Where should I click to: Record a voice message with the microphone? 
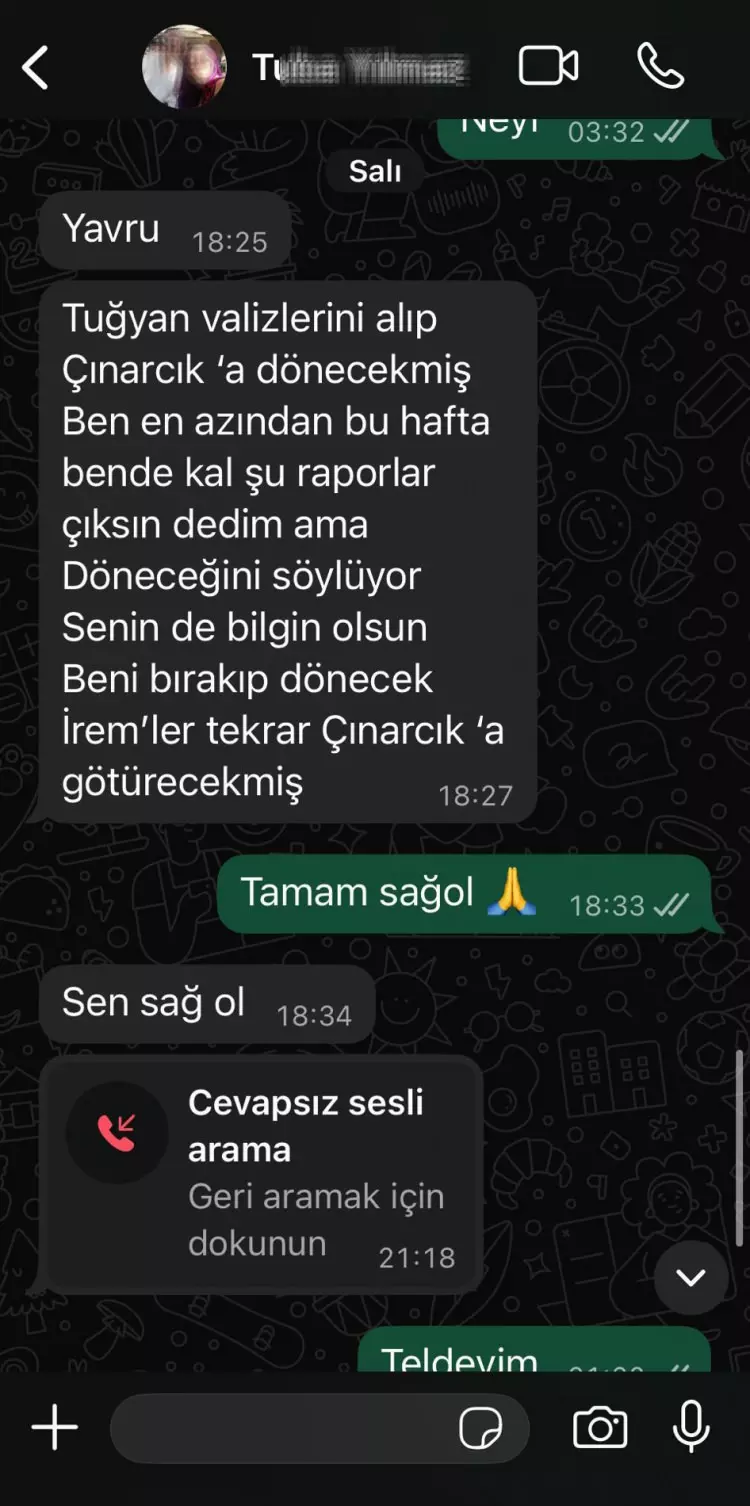click(692, 1428)
